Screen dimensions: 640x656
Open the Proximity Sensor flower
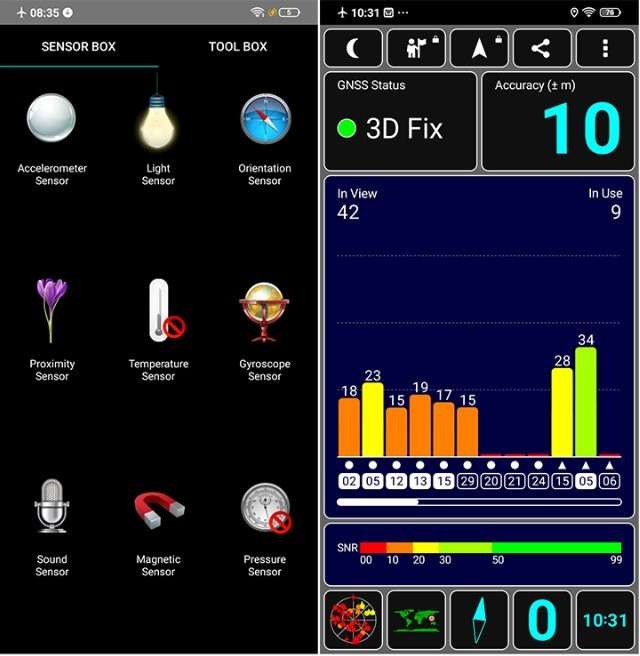[x=52, y=310]
